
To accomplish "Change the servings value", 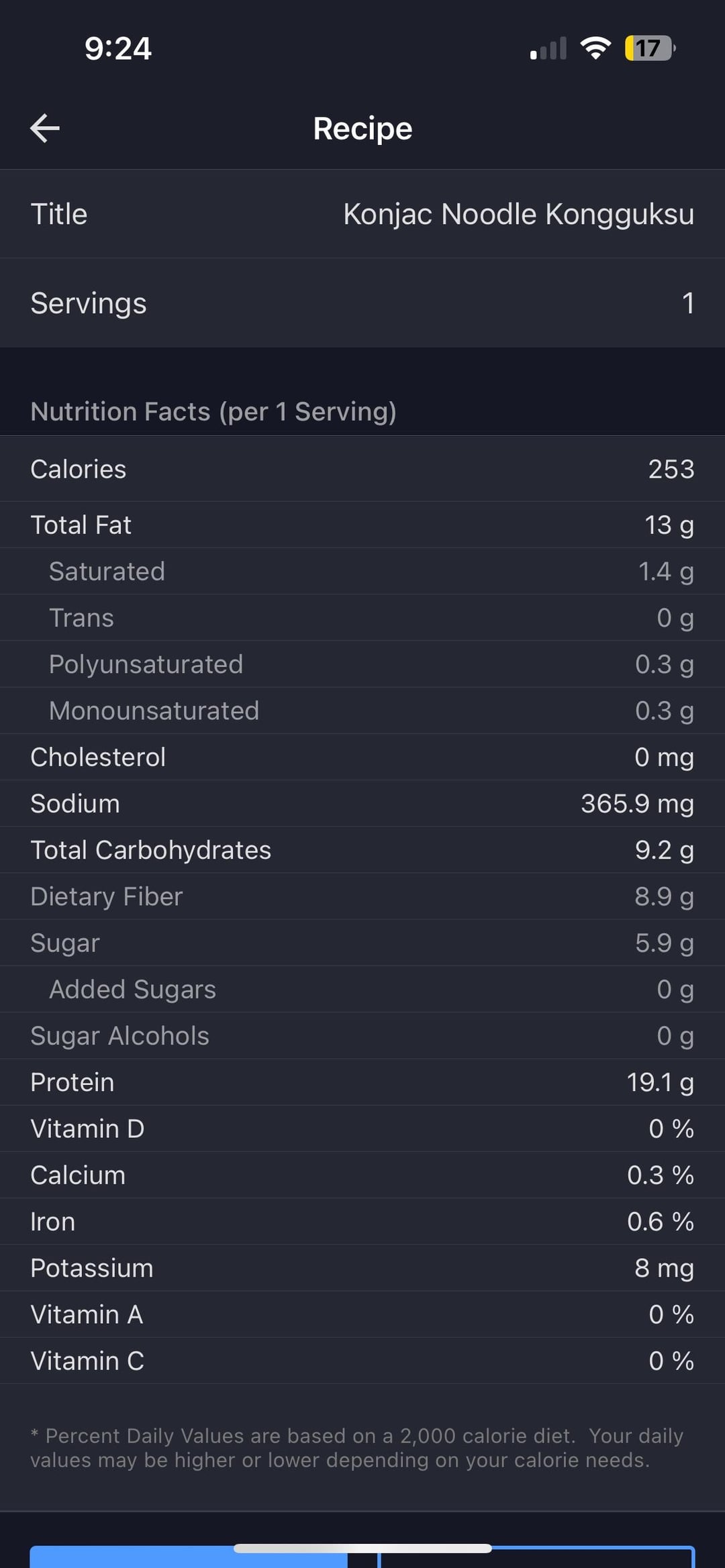I will pos(362,303).
